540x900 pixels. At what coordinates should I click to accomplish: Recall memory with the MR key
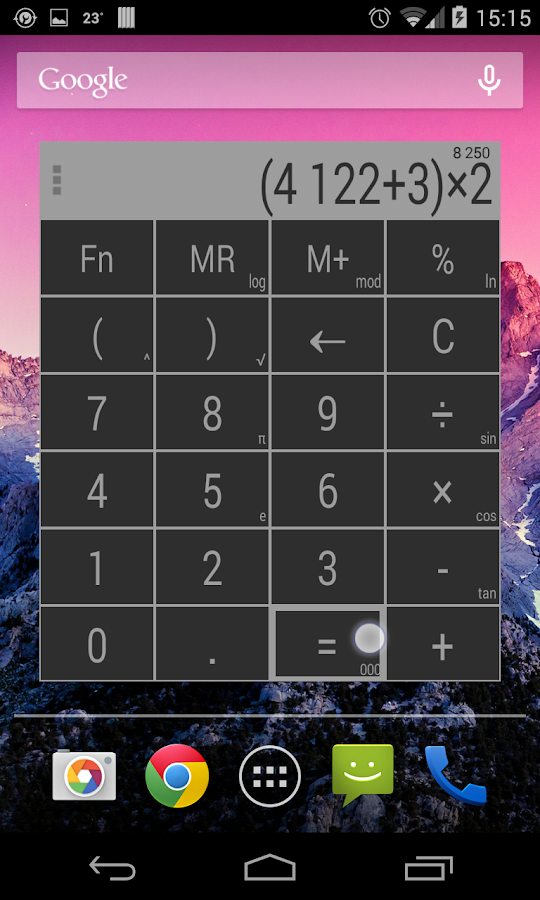pos(212,258)
